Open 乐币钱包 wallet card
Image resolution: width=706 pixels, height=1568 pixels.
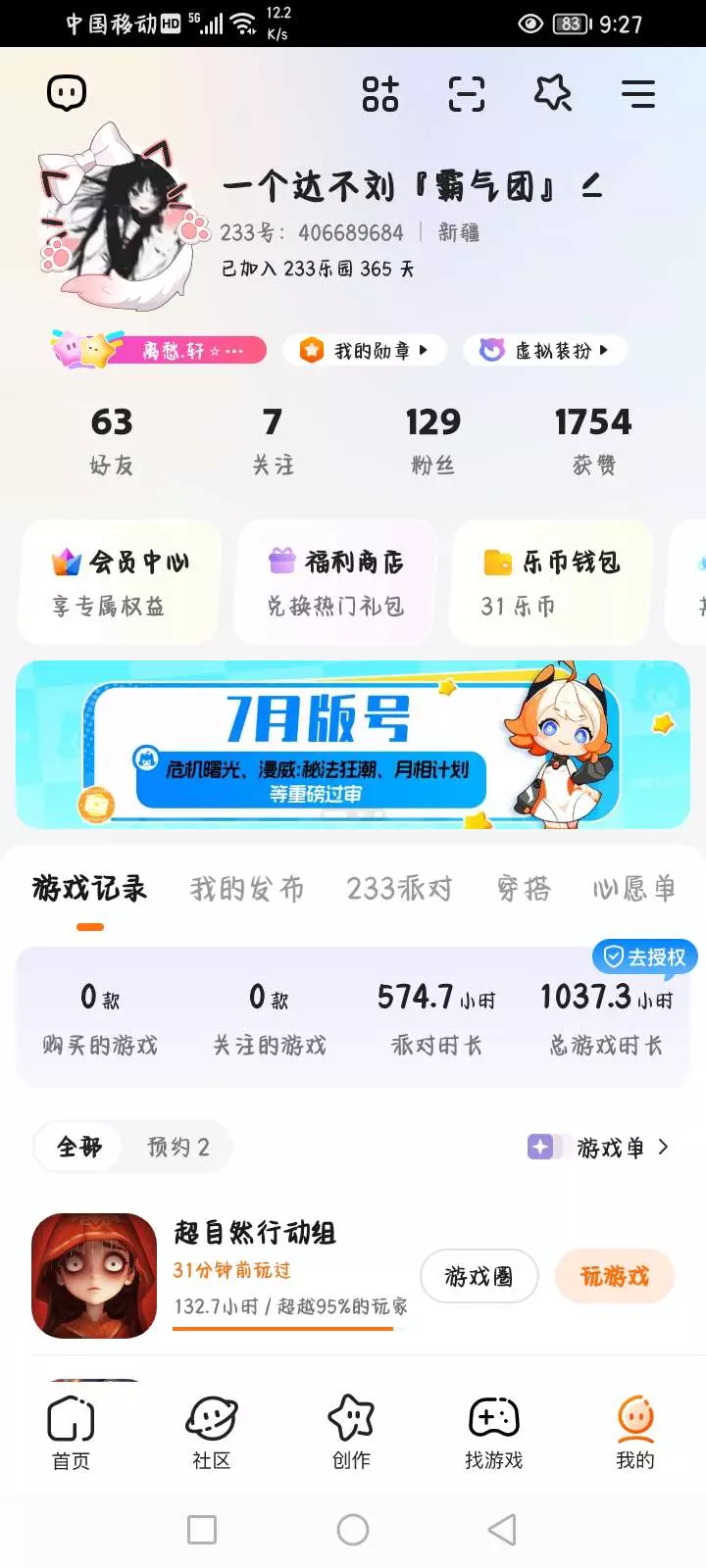click(551, 582)
